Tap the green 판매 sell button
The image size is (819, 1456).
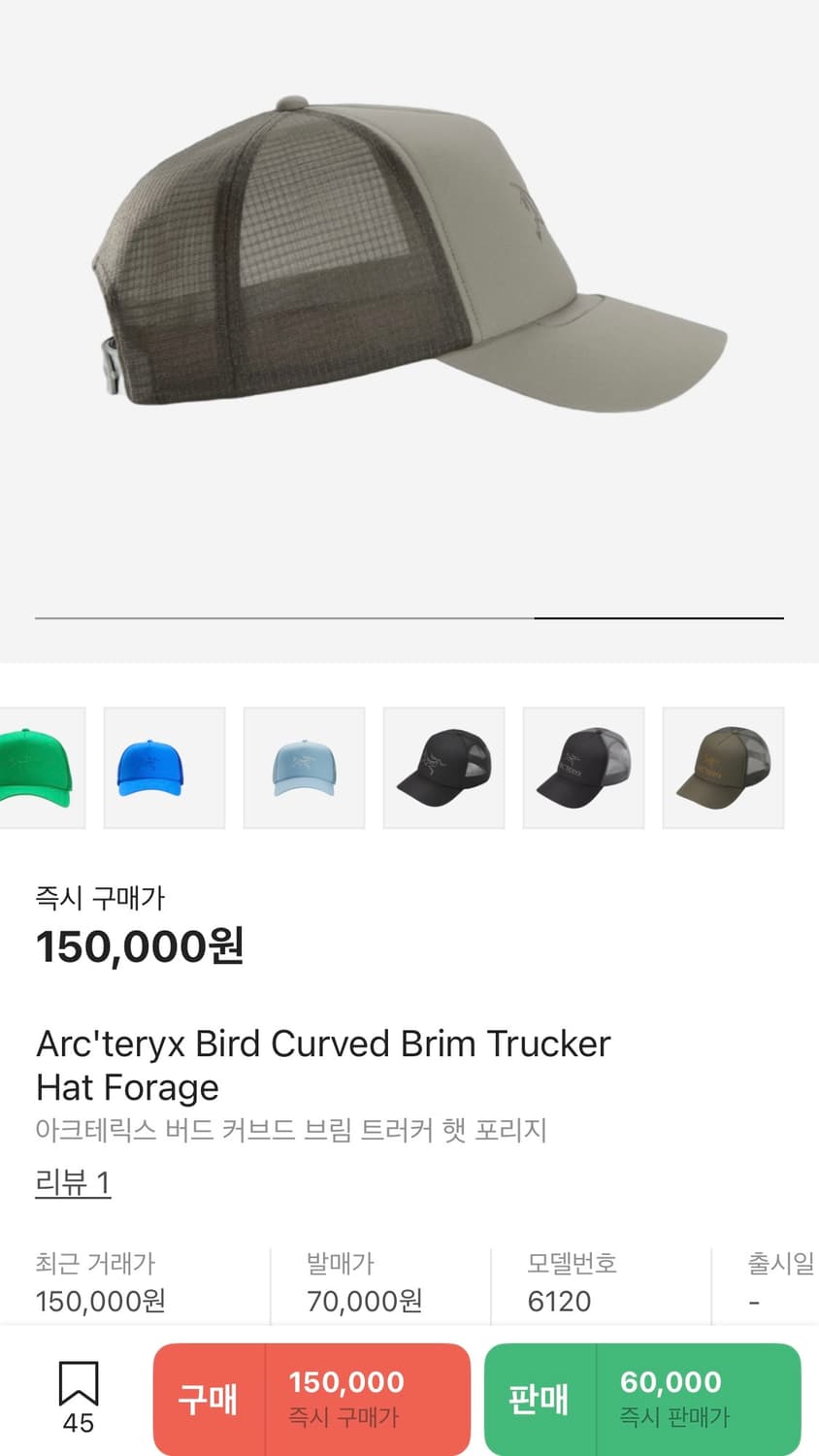click(x=641, y=1399)
